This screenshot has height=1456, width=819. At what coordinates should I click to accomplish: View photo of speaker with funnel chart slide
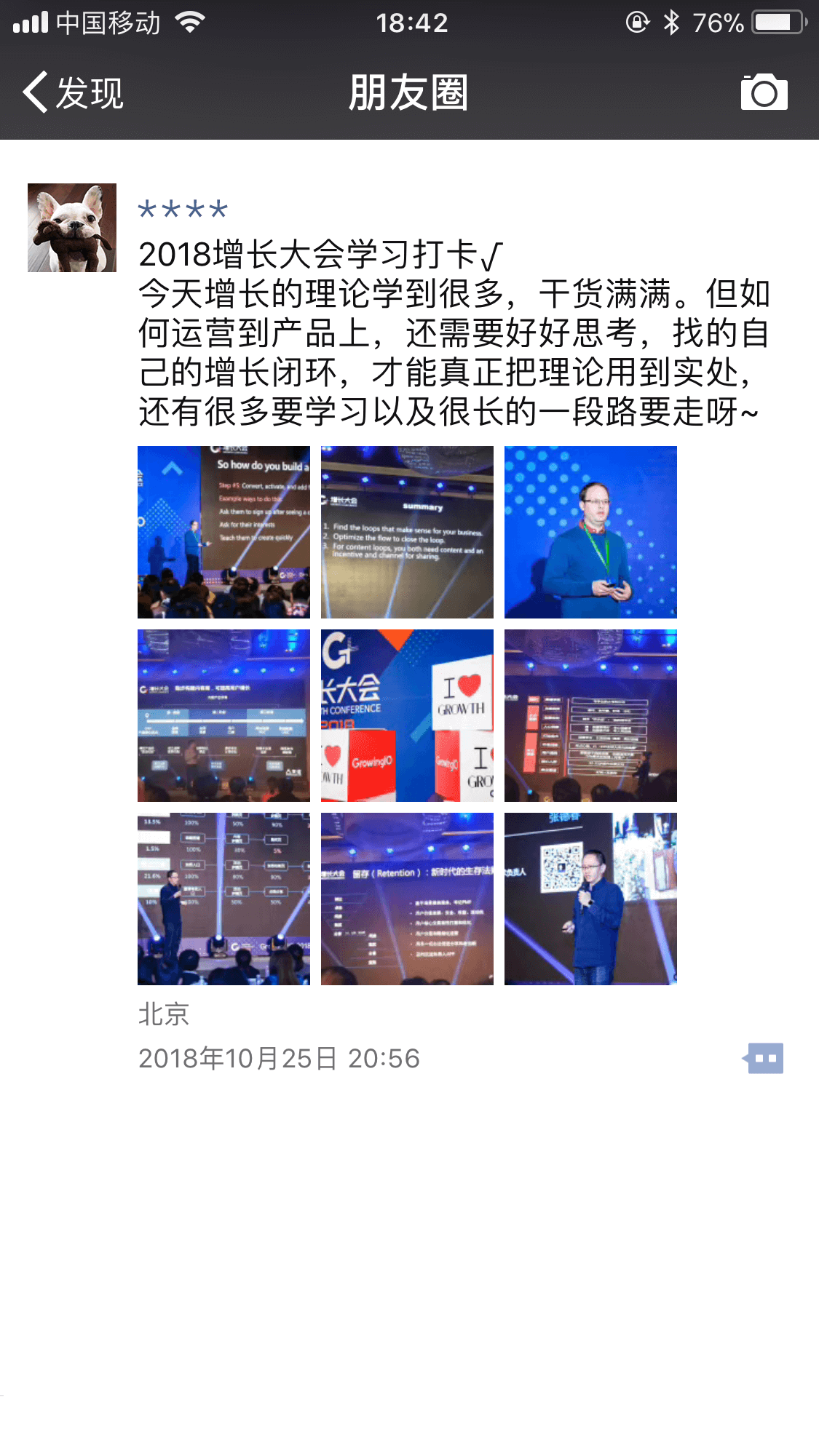click(x=223, y=899)
